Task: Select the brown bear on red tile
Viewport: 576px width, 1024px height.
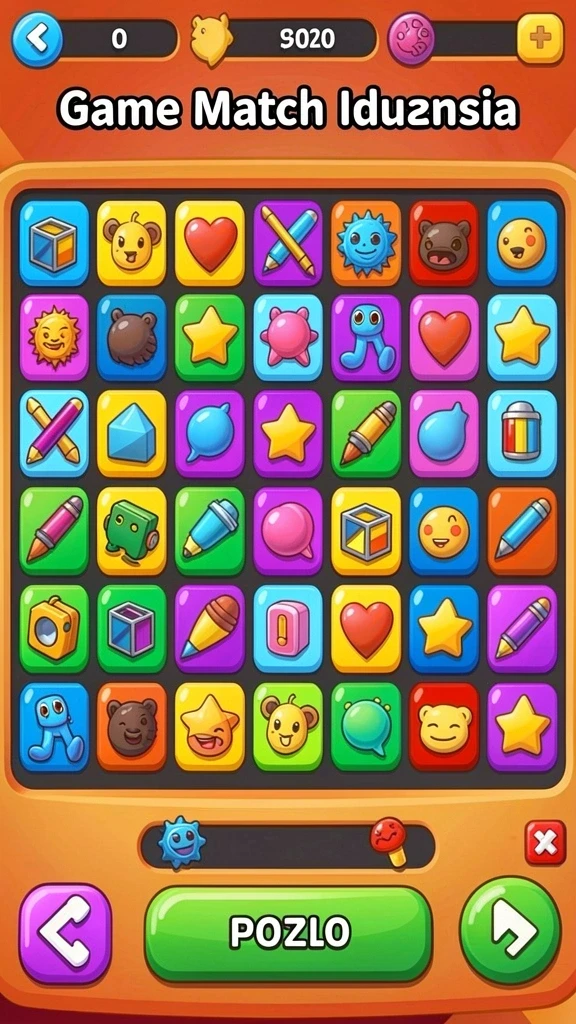Action: pyautogui.click(x=444, y=243)
